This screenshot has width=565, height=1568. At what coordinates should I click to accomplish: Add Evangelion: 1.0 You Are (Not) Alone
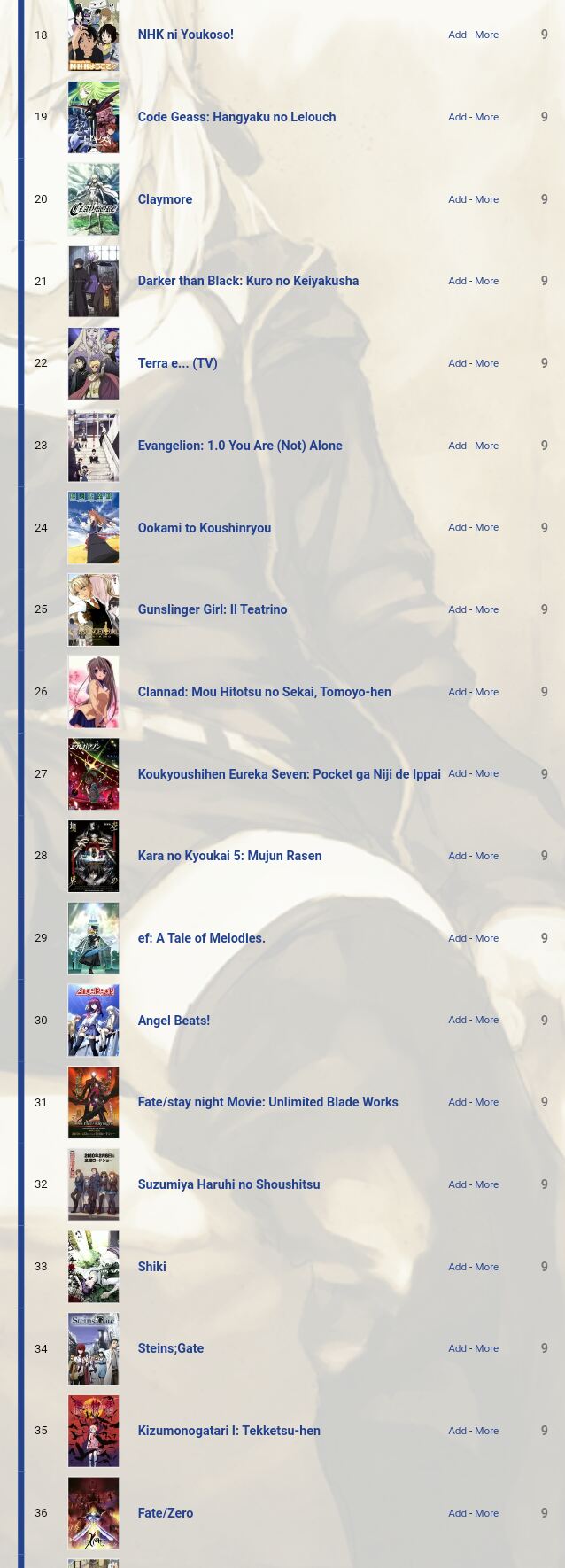[x=457, y=446]
